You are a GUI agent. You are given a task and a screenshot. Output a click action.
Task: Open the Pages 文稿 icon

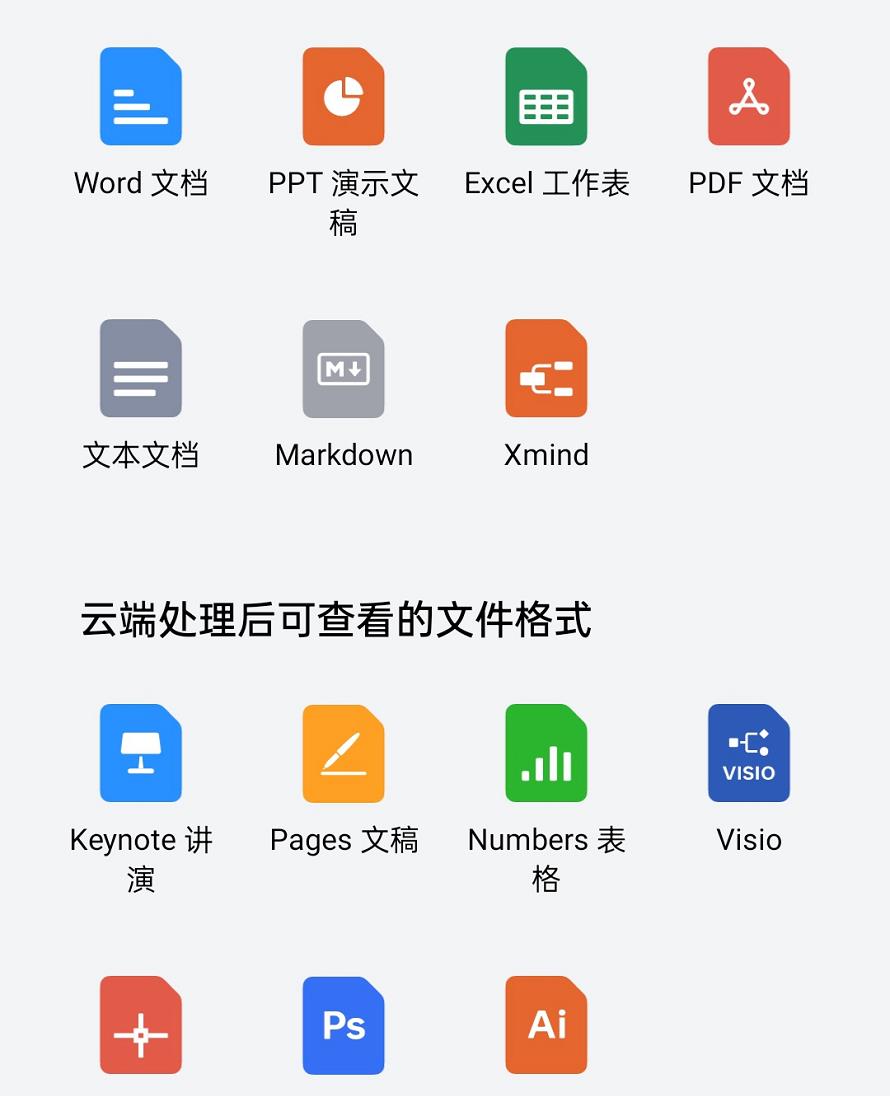click(343, 752)
